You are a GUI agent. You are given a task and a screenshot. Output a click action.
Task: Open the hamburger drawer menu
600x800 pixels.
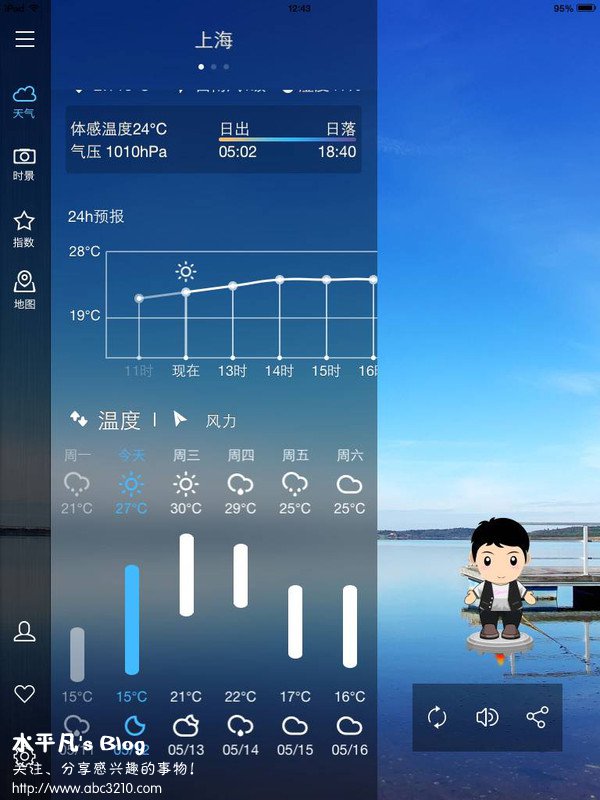click(24, 39)
